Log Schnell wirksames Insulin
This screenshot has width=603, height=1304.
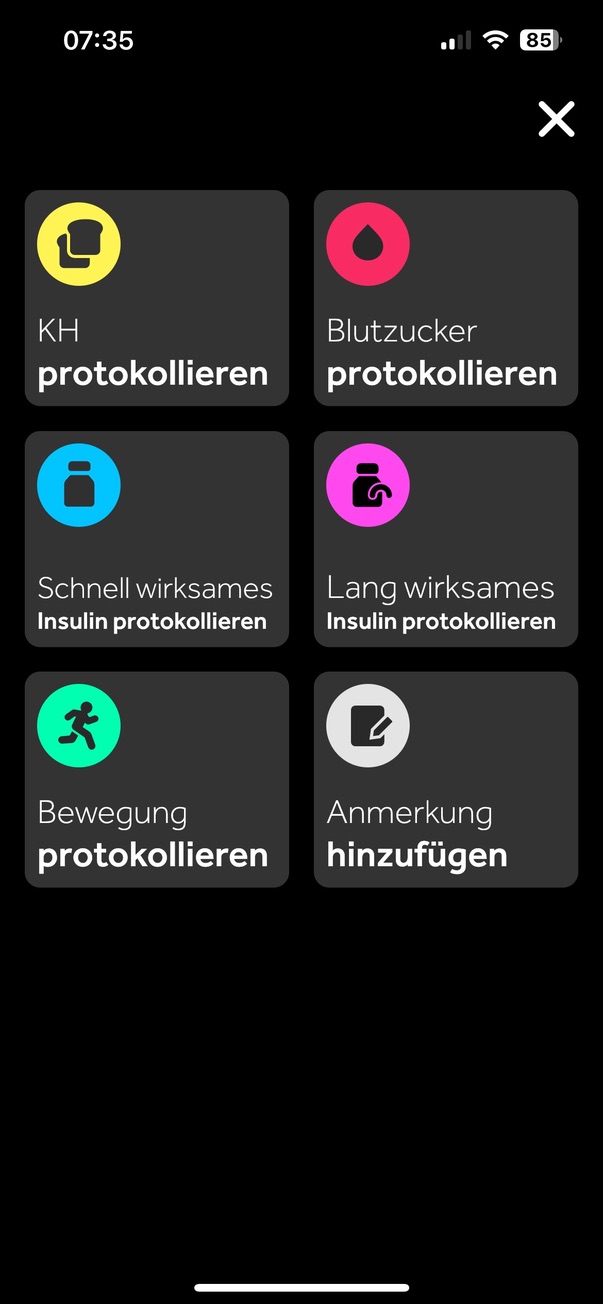[157, 539]
